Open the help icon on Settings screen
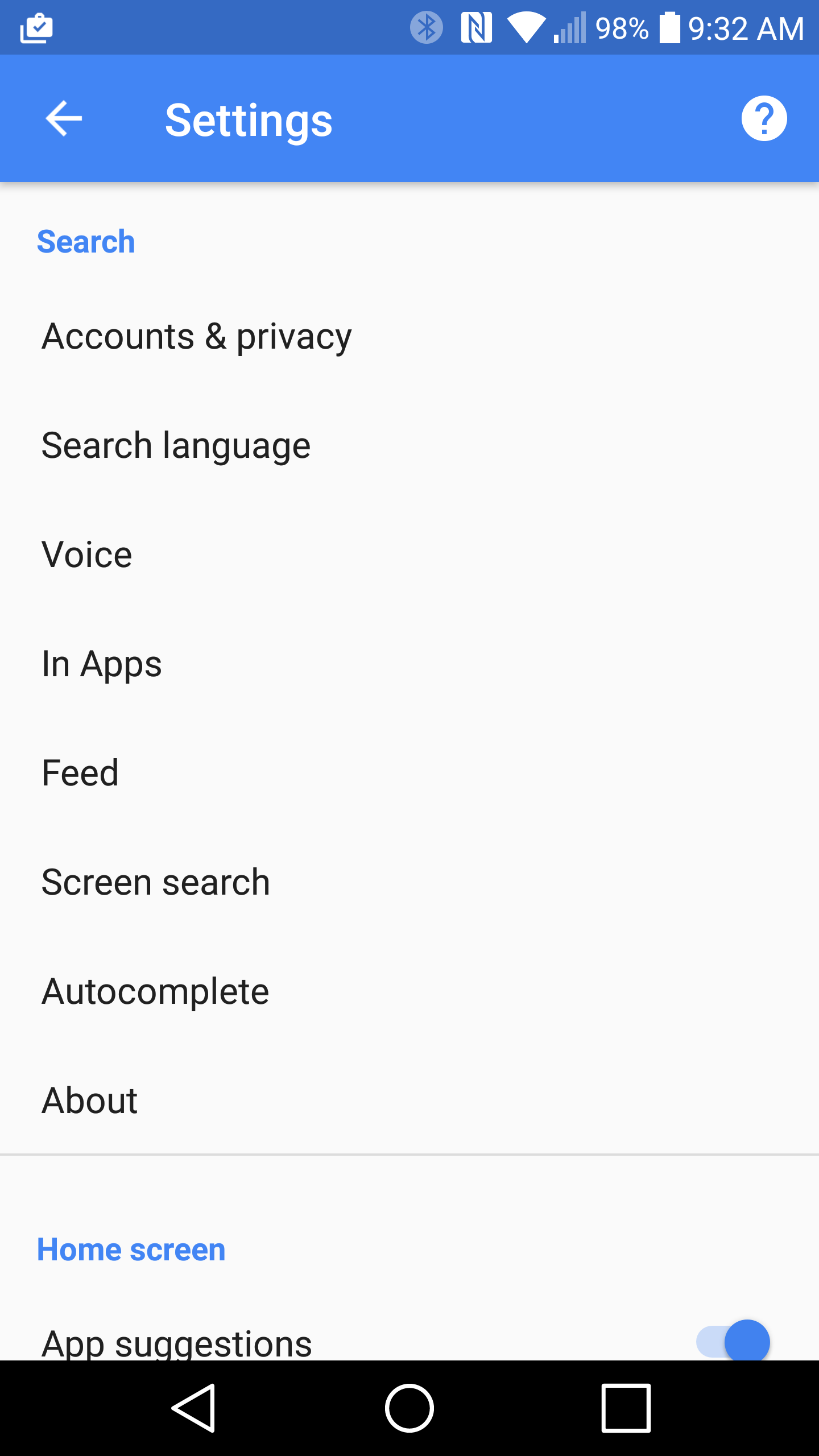 pyautogui.click(x=765, y=118)
